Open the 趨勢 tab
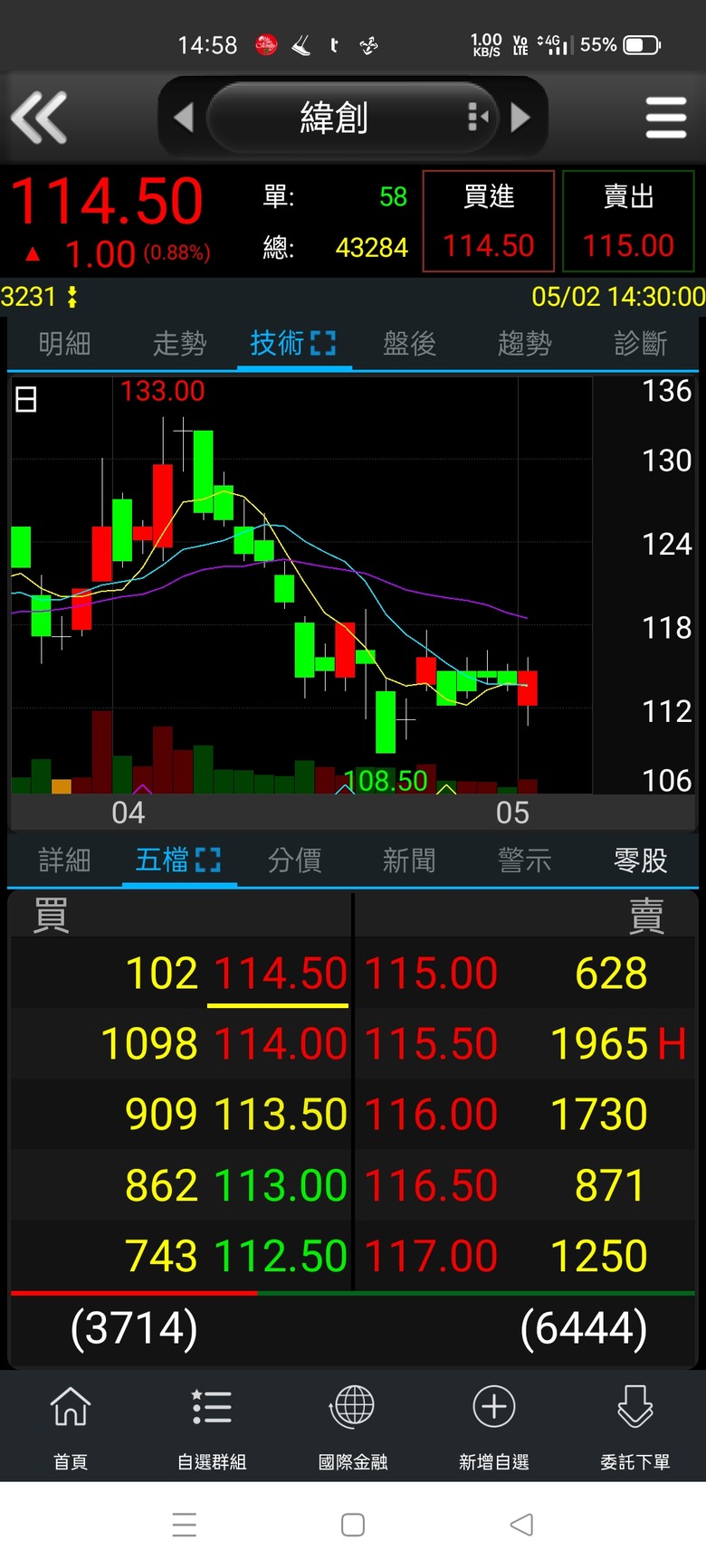 [524, 343]
